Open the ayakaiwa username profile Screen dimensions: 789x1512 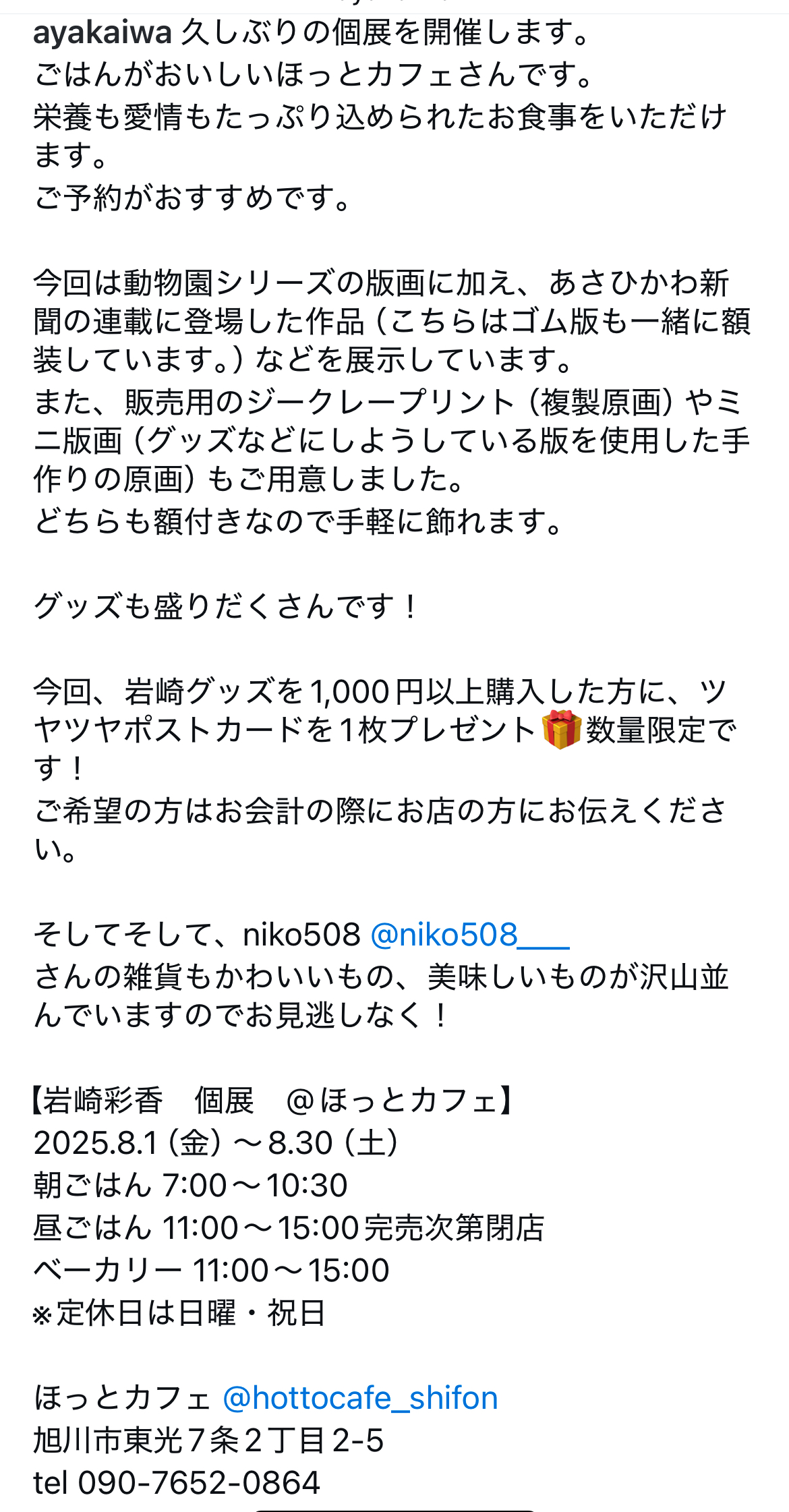click(103, 34)
